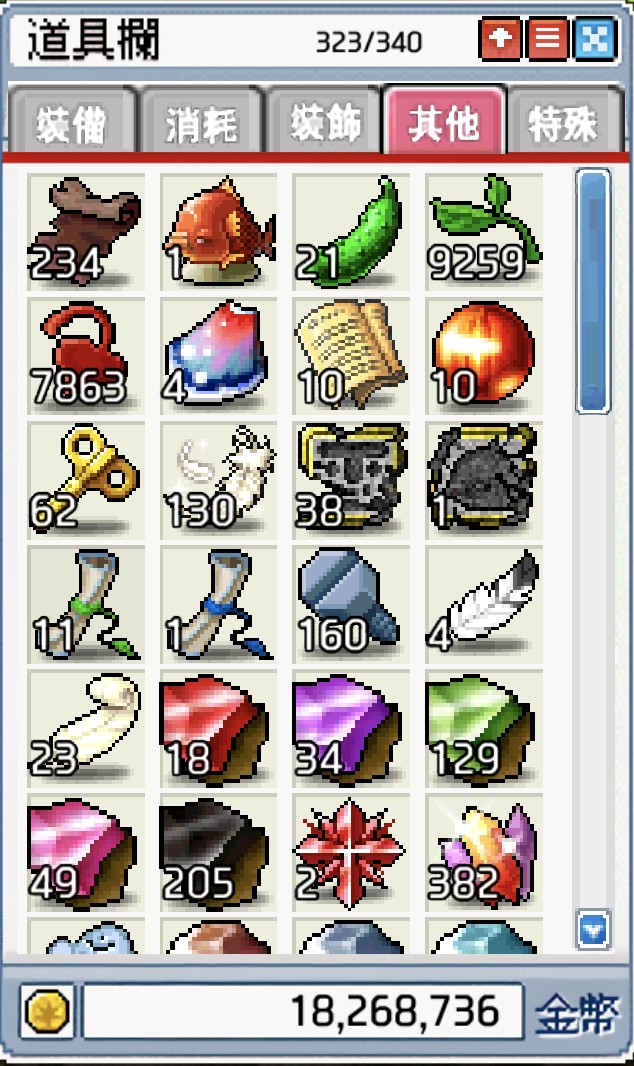Tap the purple ore with 34
634x1066 pixels.
click(351, 727)
